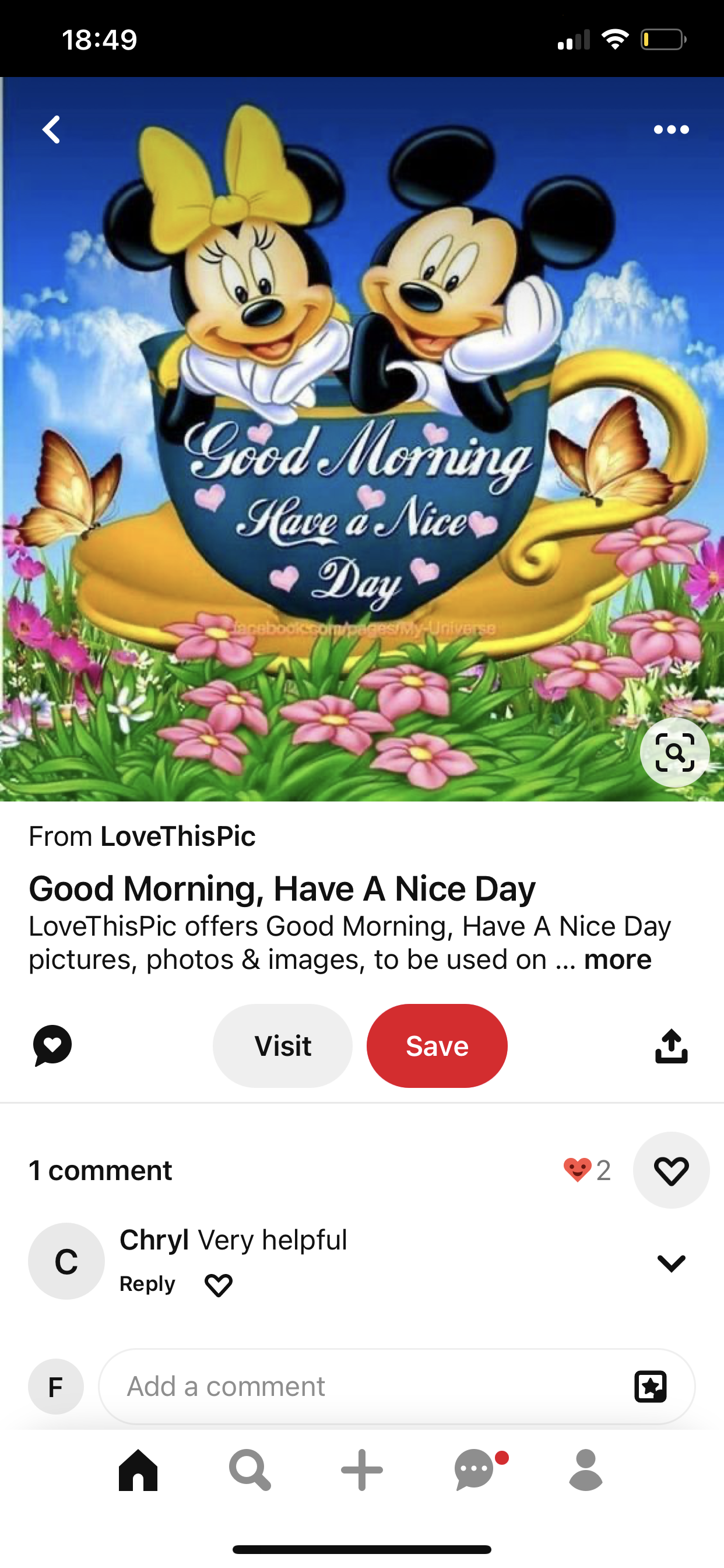This screenshot has height=1568, width=724.
Task: Open the LoveThisPic source link
Action: point(177,836)
